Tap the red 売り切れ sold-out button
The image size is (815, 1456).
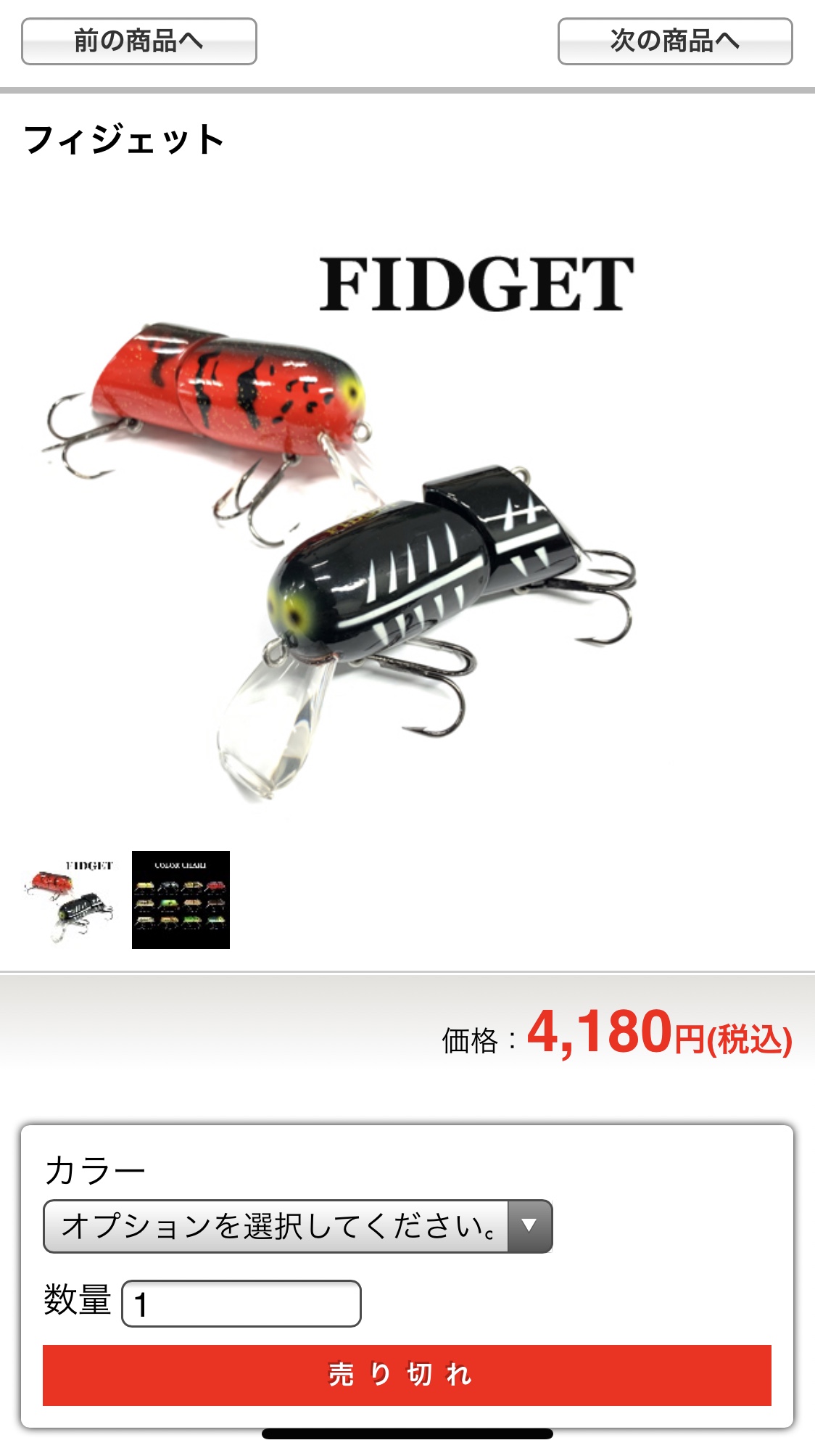pos(407,1375)
